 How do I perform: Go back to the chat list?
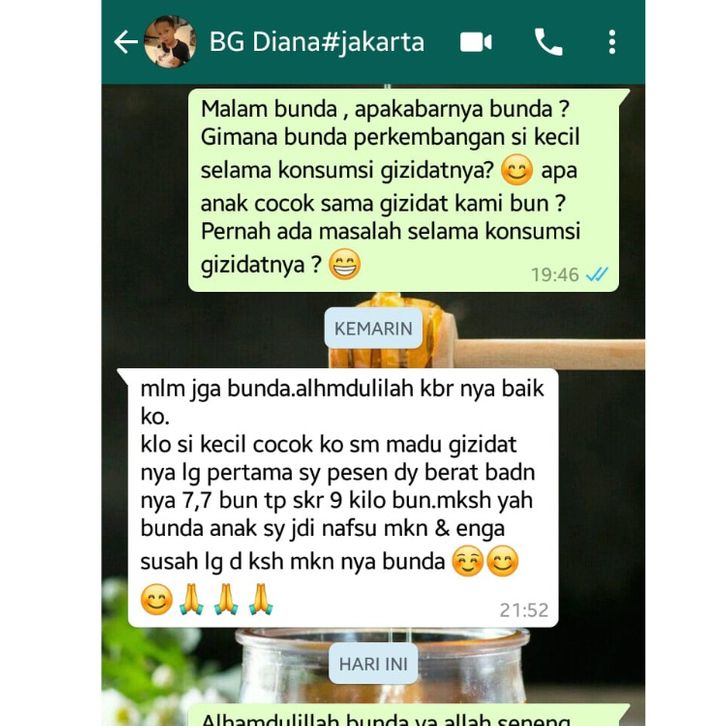pos(125,42)
